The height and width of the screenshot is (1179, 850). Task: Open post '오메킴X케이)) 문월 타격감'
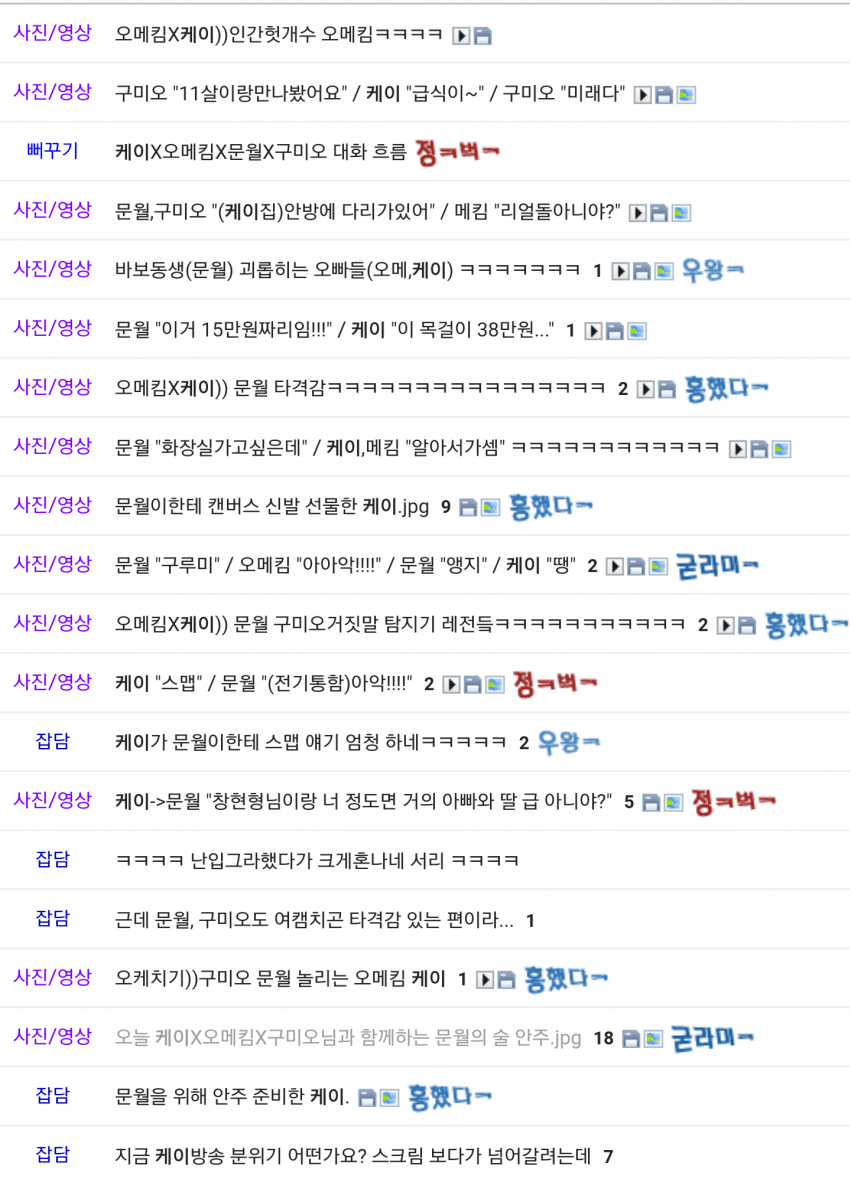click(x=360, y=388)
